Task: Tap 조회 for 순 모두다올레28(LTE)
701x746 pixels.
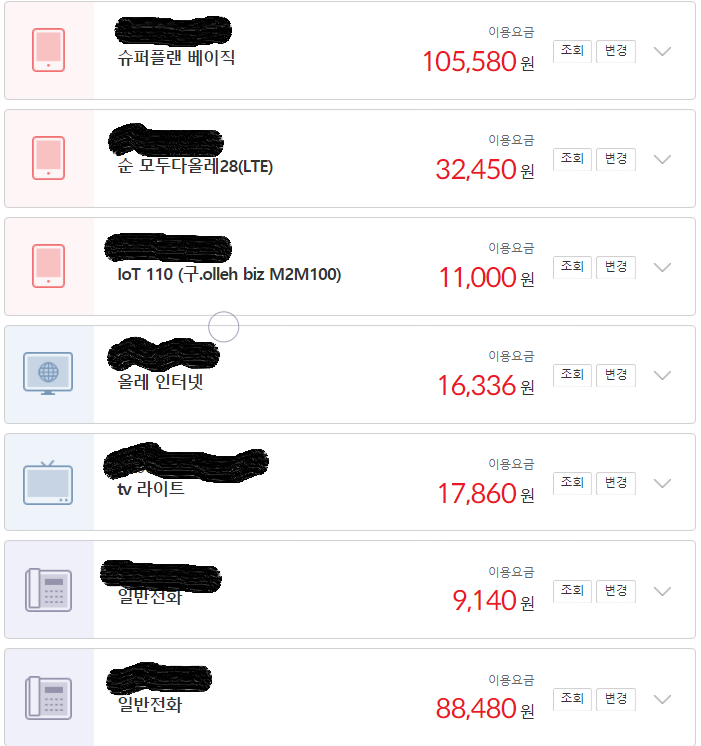Action: [572, 159]
